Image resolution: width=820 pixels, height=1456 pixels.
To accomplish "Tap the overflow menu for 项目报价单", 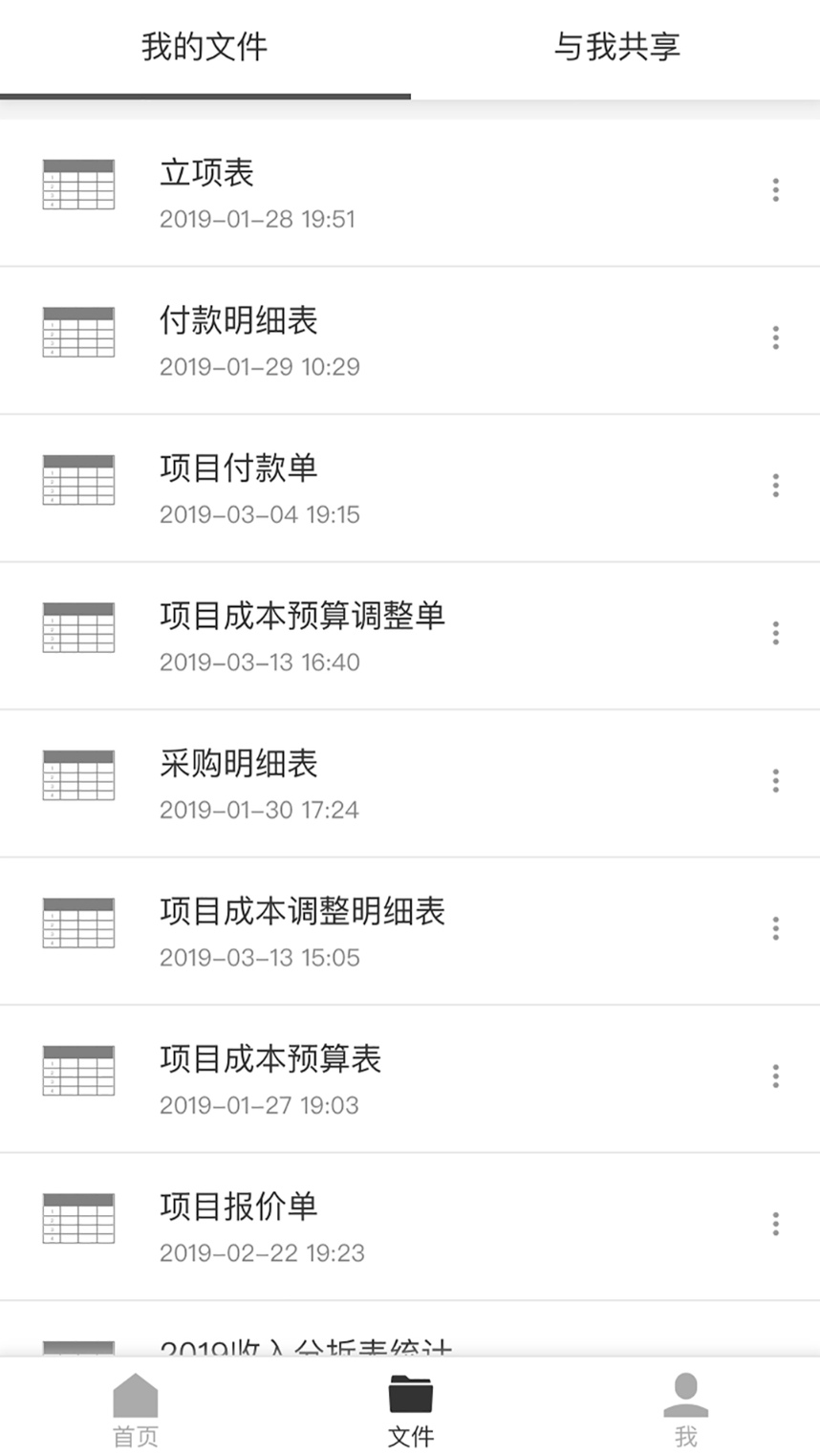I will coord(775,1224).
